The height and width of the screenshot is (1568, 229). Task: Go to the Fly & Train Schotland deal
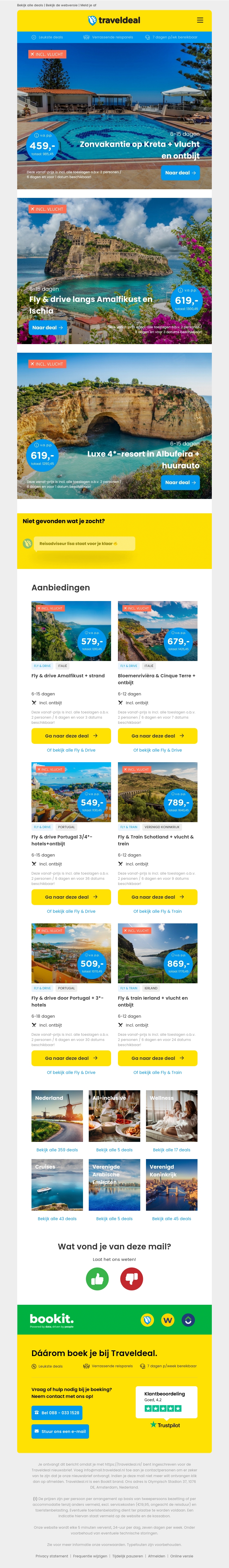157,897
